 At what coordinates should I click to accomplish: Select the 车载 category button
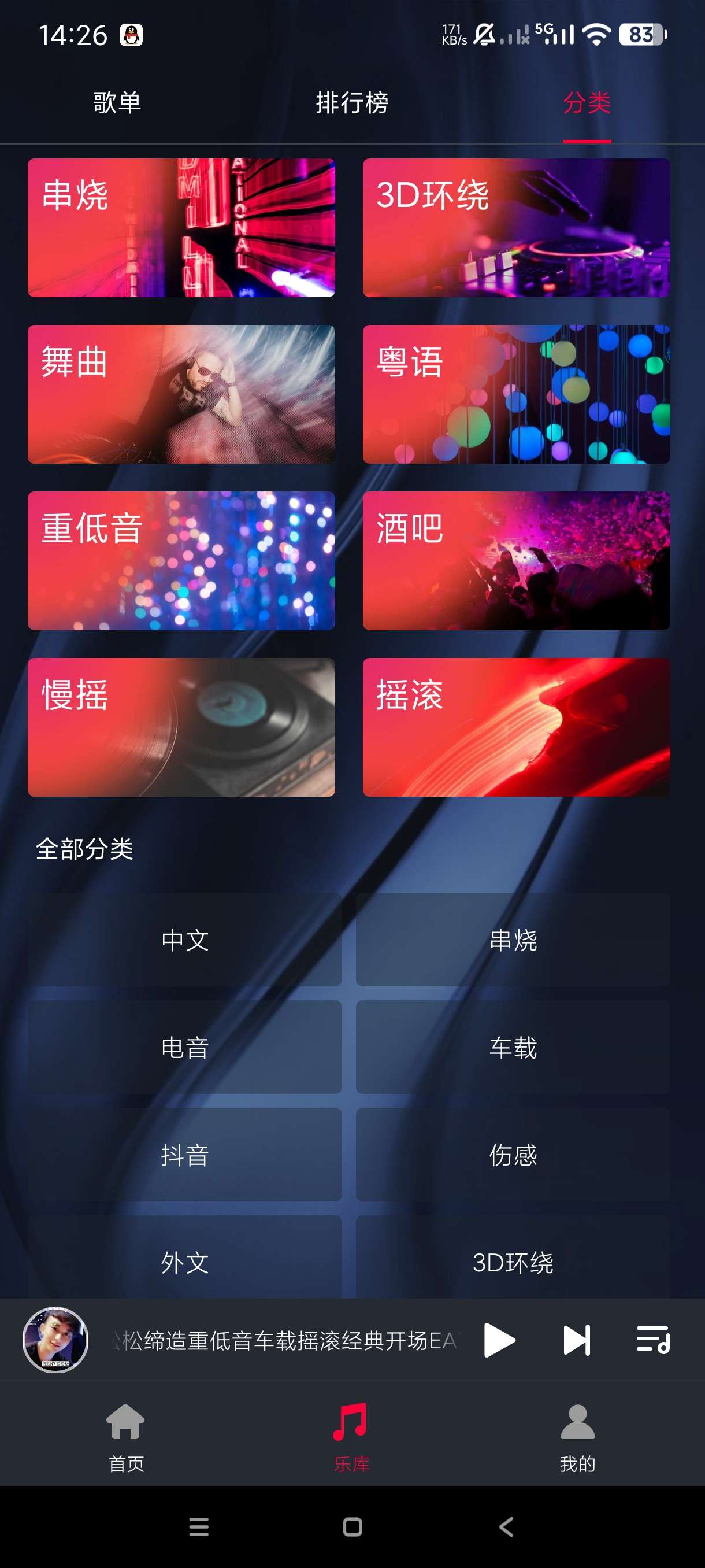click(x=513, y=1047)
